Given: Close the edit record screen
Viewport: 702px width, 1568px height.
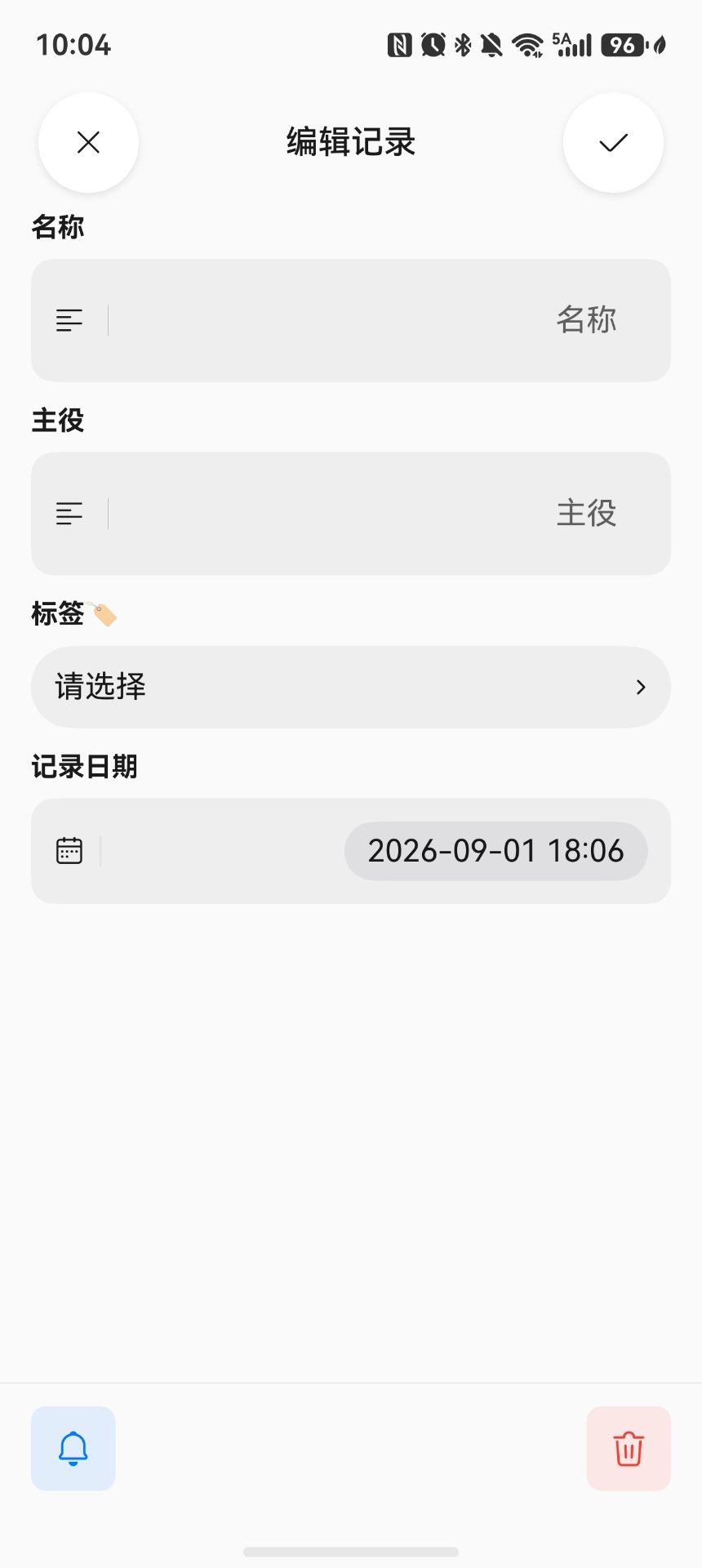Looking at the screenshot, I should pos(88,143).
